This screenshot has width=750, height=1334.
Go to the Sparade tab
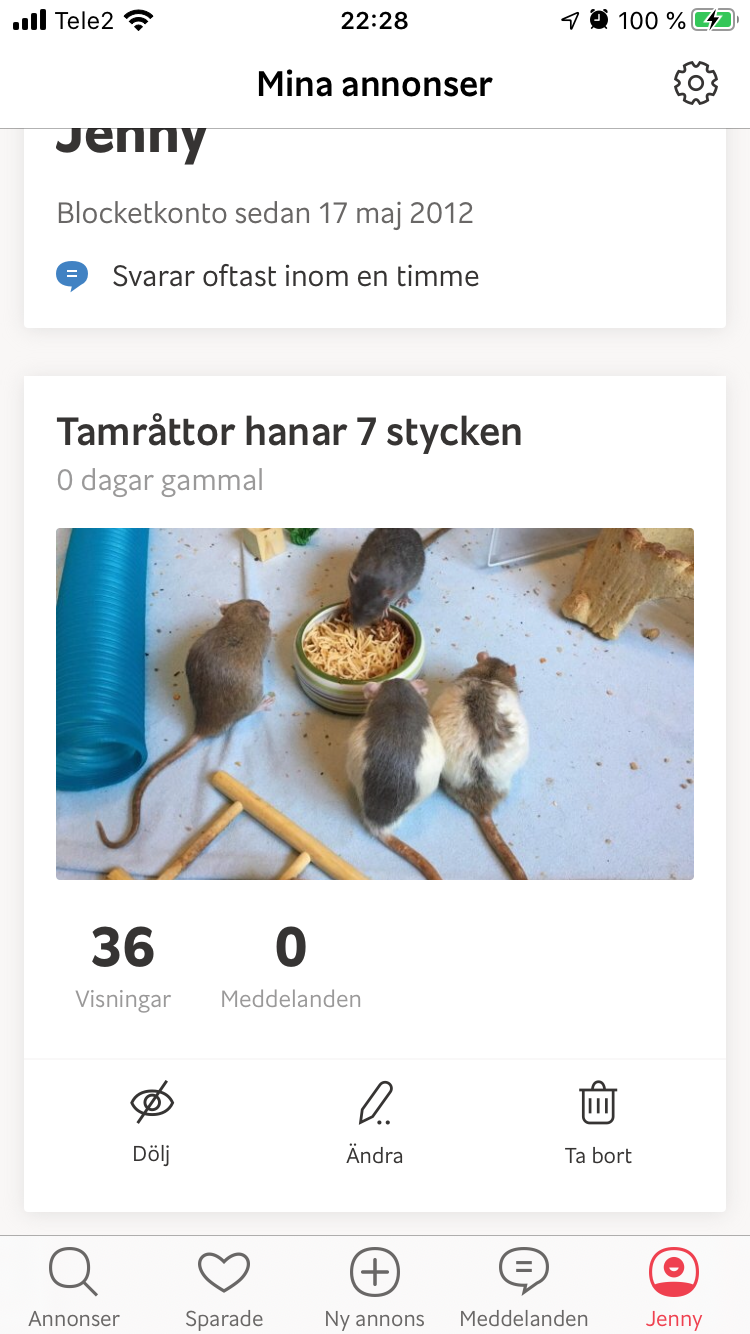tap(224, 1288)
